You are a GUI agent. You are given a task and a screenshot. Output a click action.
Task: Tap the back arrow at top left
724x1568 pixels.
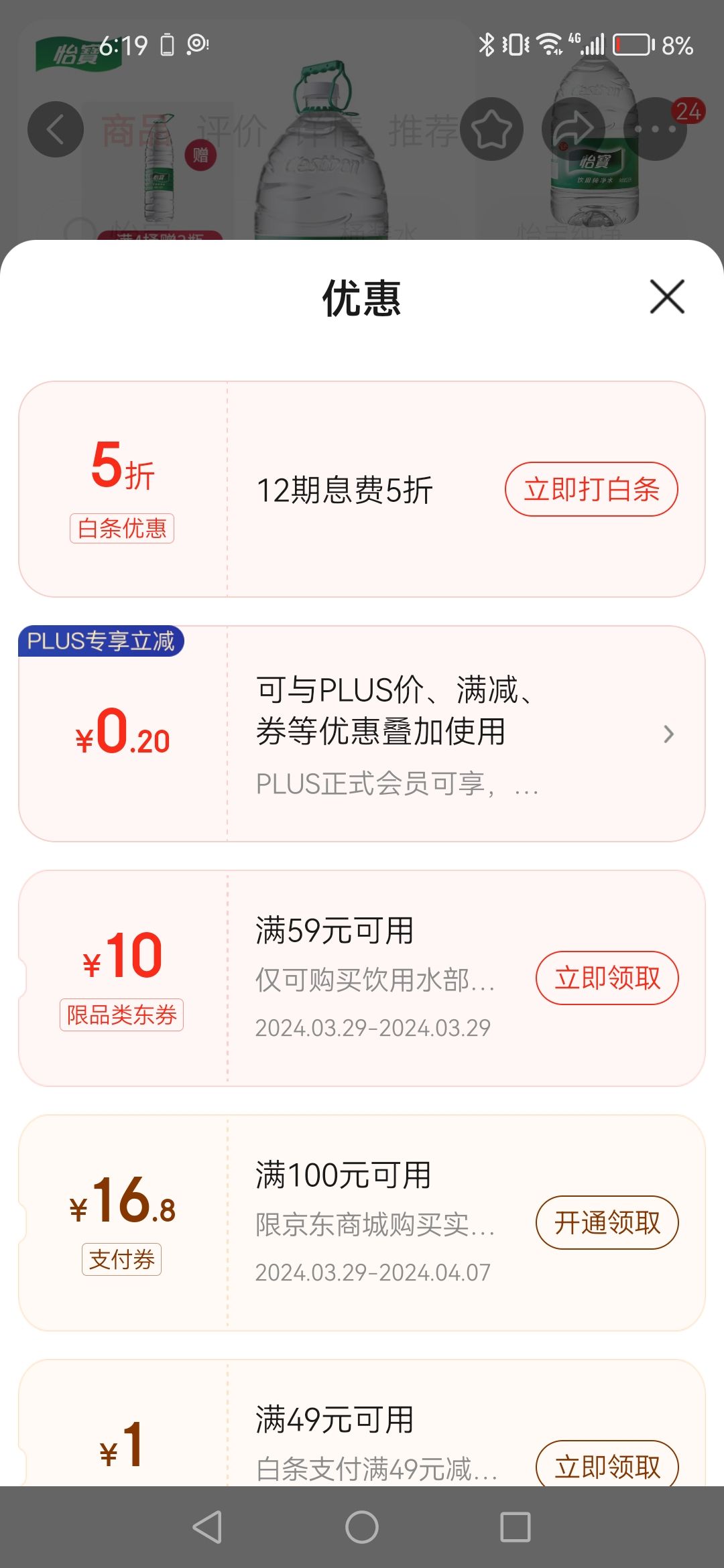(x=56, y=129)
